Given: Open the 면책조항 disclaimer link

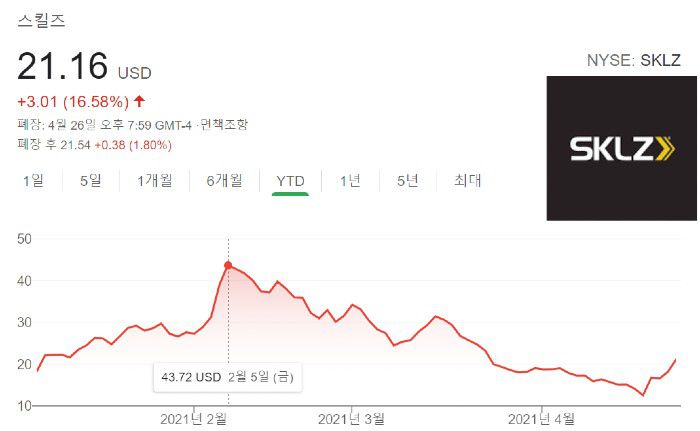Looking at the screenshot, I should pyautogui.click(x=223, y=125).
